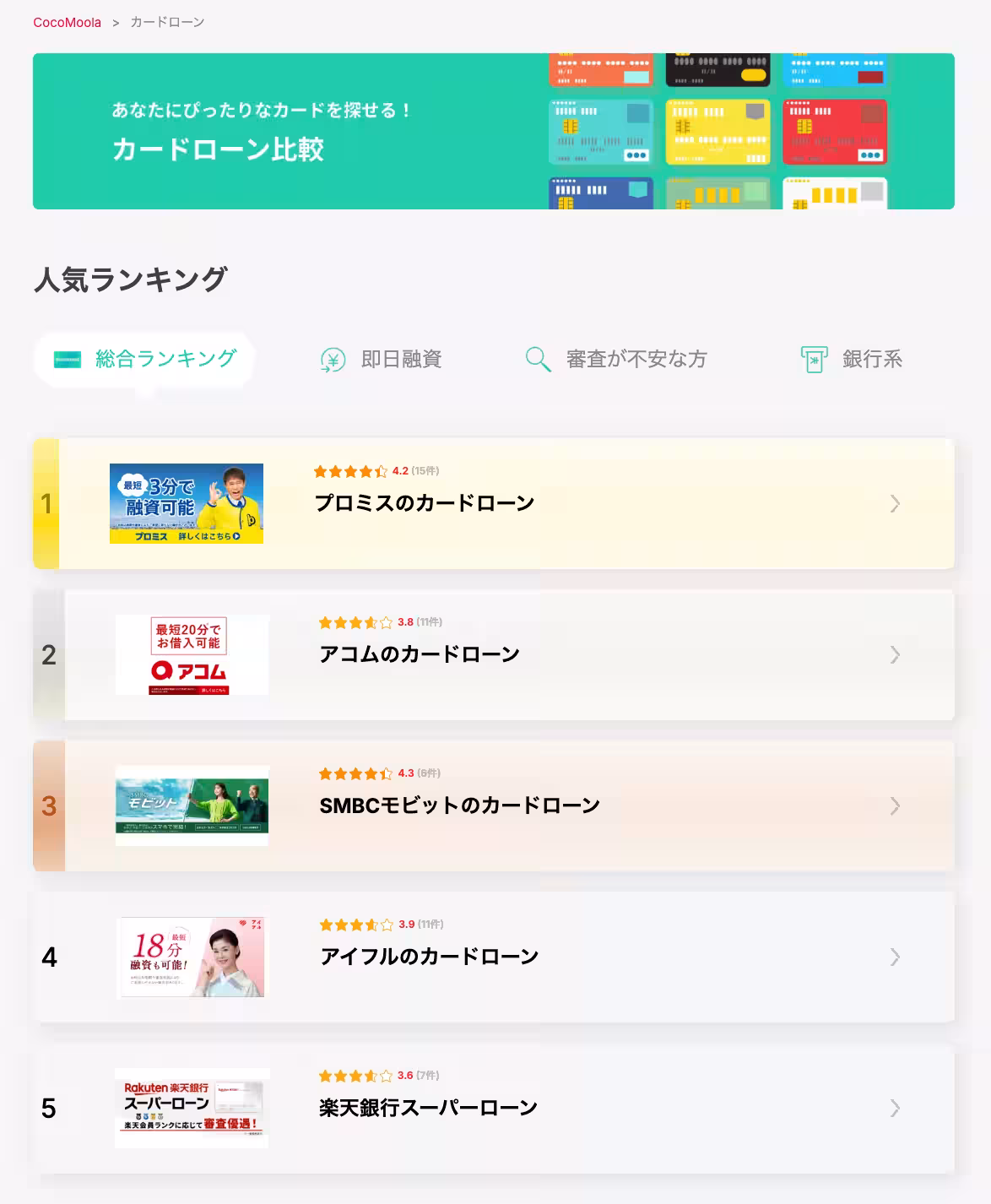Expand the アコムのカードローン entry chevron
The image size is (991, 1204).
point(894,654)
